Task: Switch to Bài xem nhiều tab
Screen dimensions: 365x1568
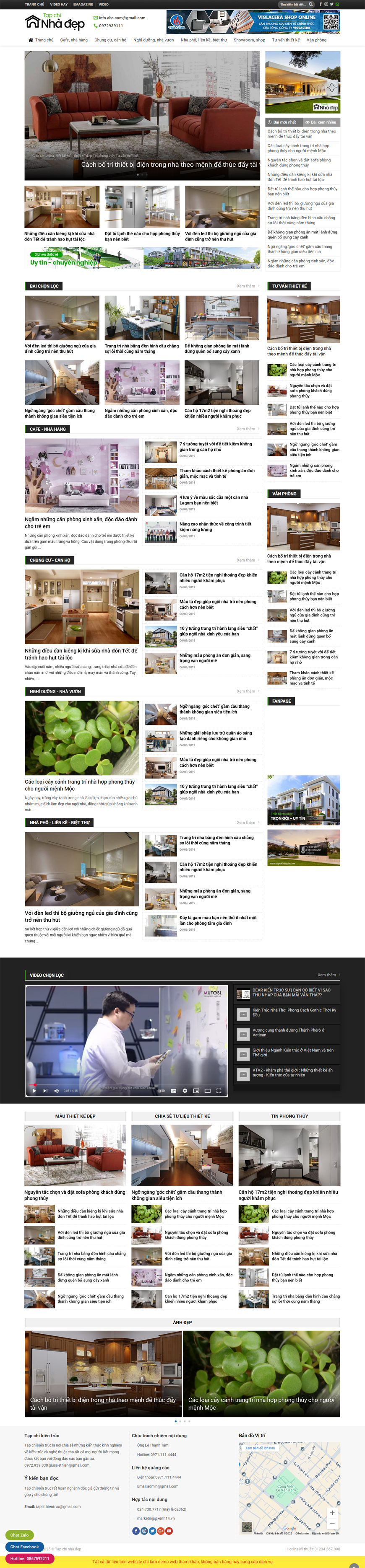Action: (322, 122)
